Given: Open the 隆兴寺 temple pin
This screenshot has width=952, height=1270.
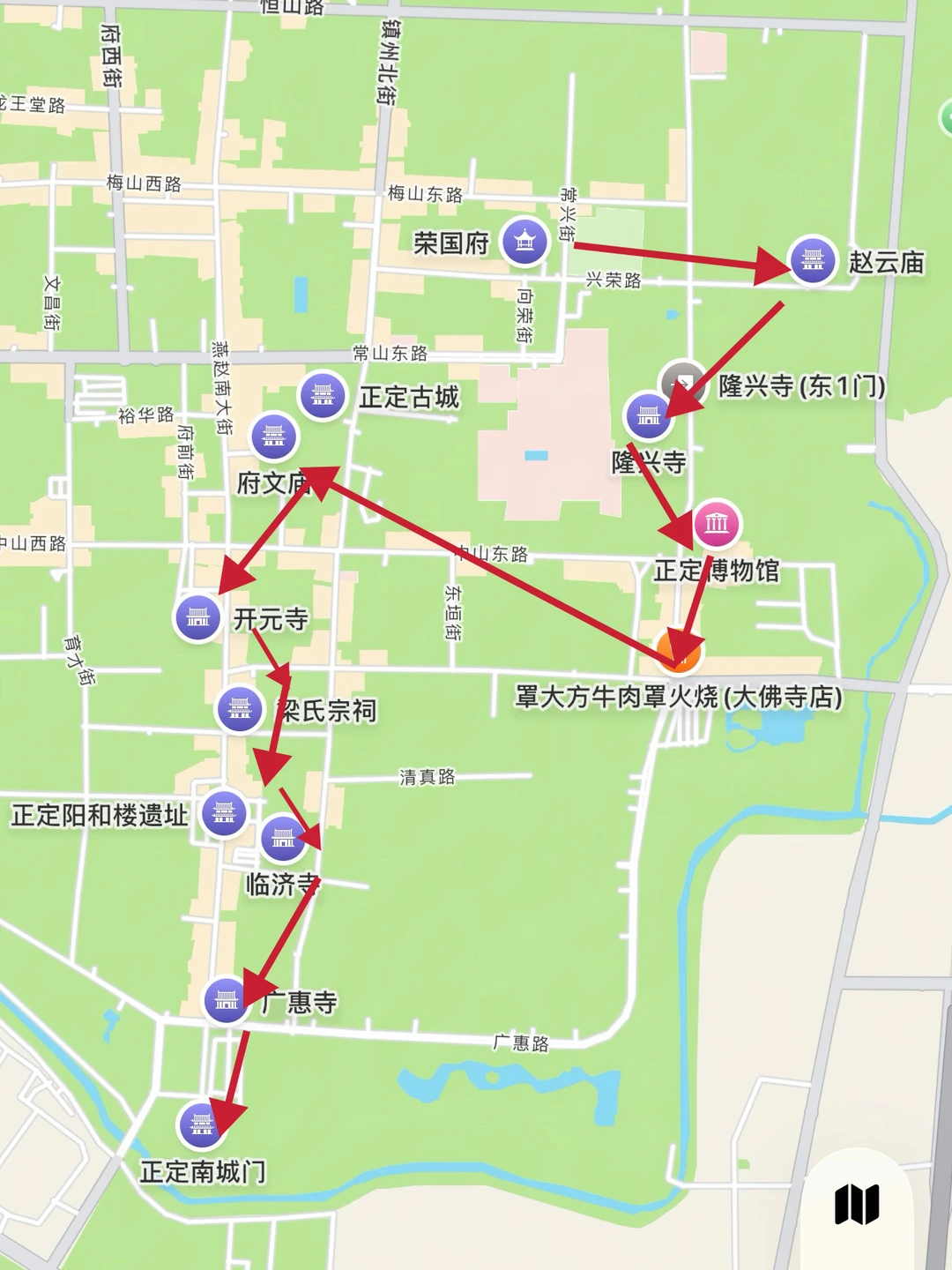Looking at the screenshot, I should 649,415.
